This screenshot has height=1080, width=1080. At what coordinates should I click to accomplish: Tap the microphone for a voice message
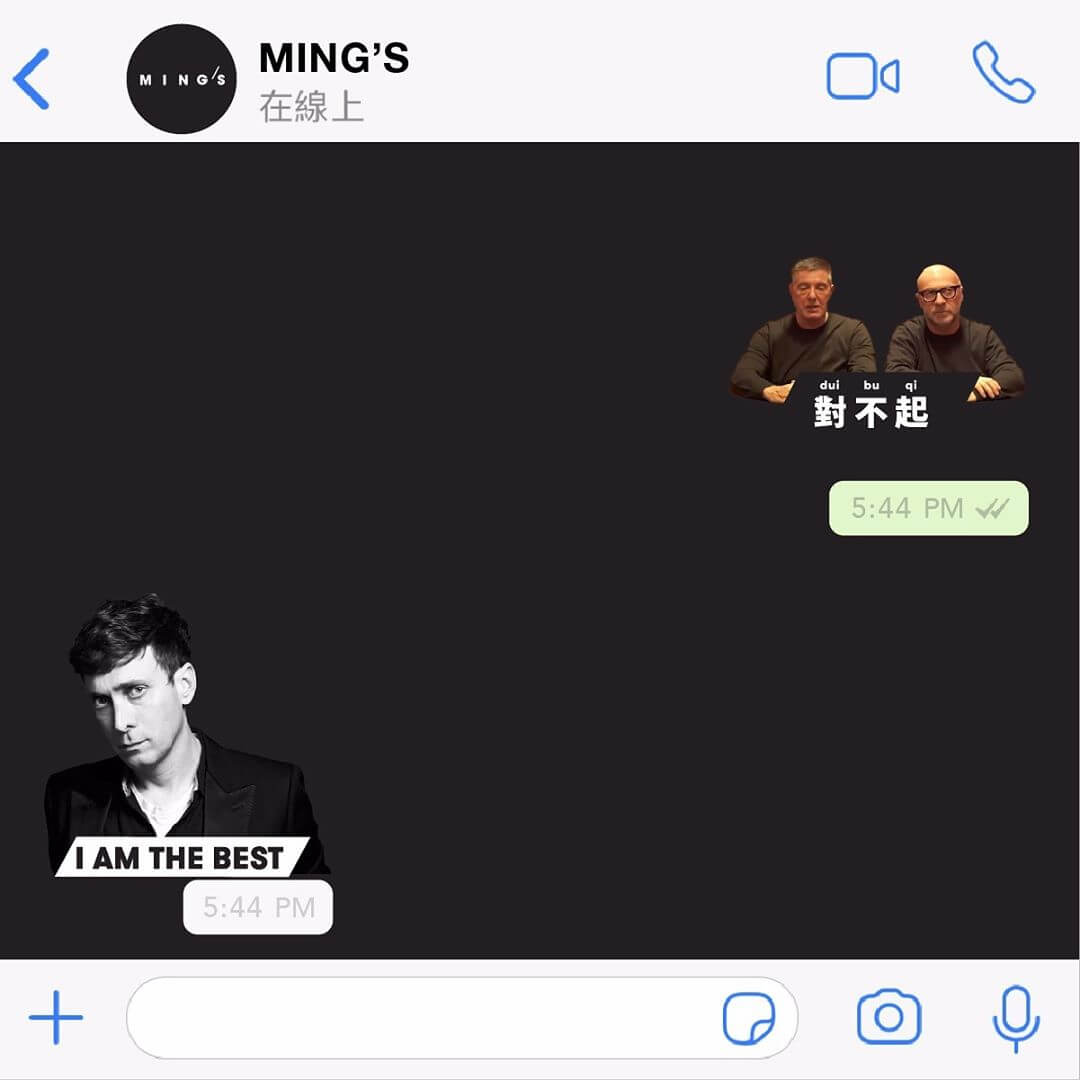pyautogui.click(x=1016, y=1018)
